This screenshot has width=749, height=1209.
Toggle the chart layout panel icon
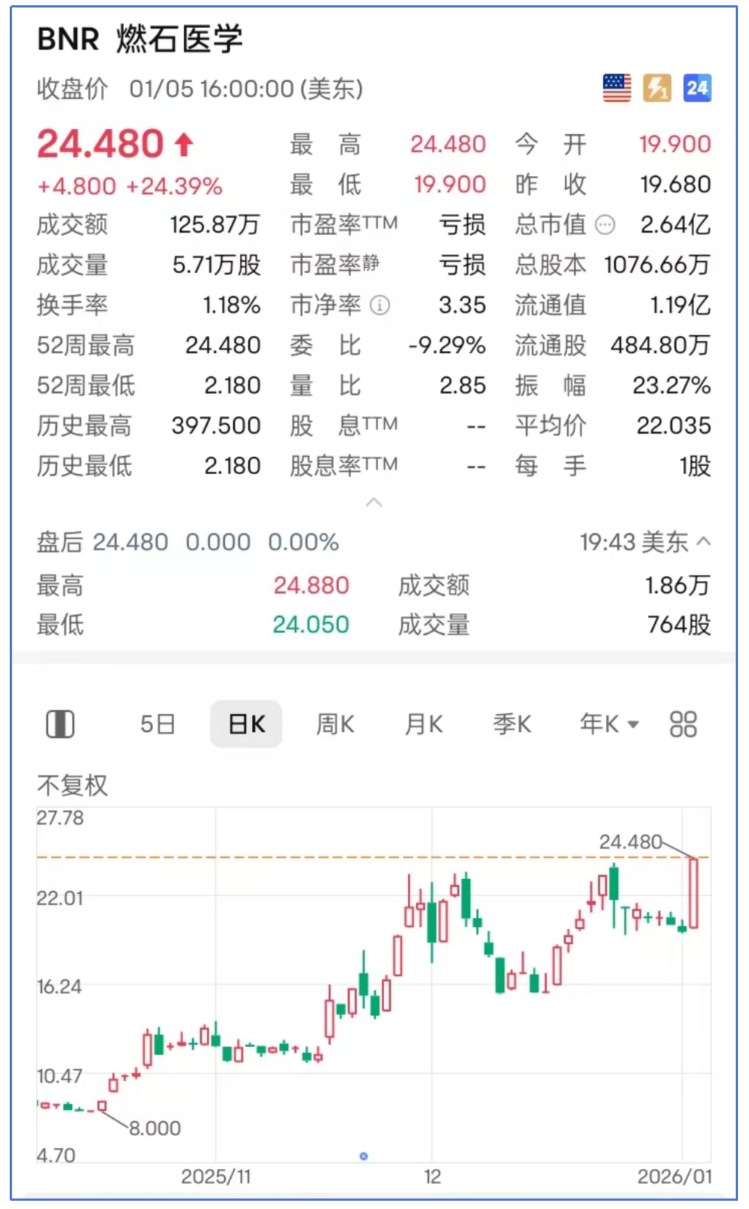tap(61, 724)
